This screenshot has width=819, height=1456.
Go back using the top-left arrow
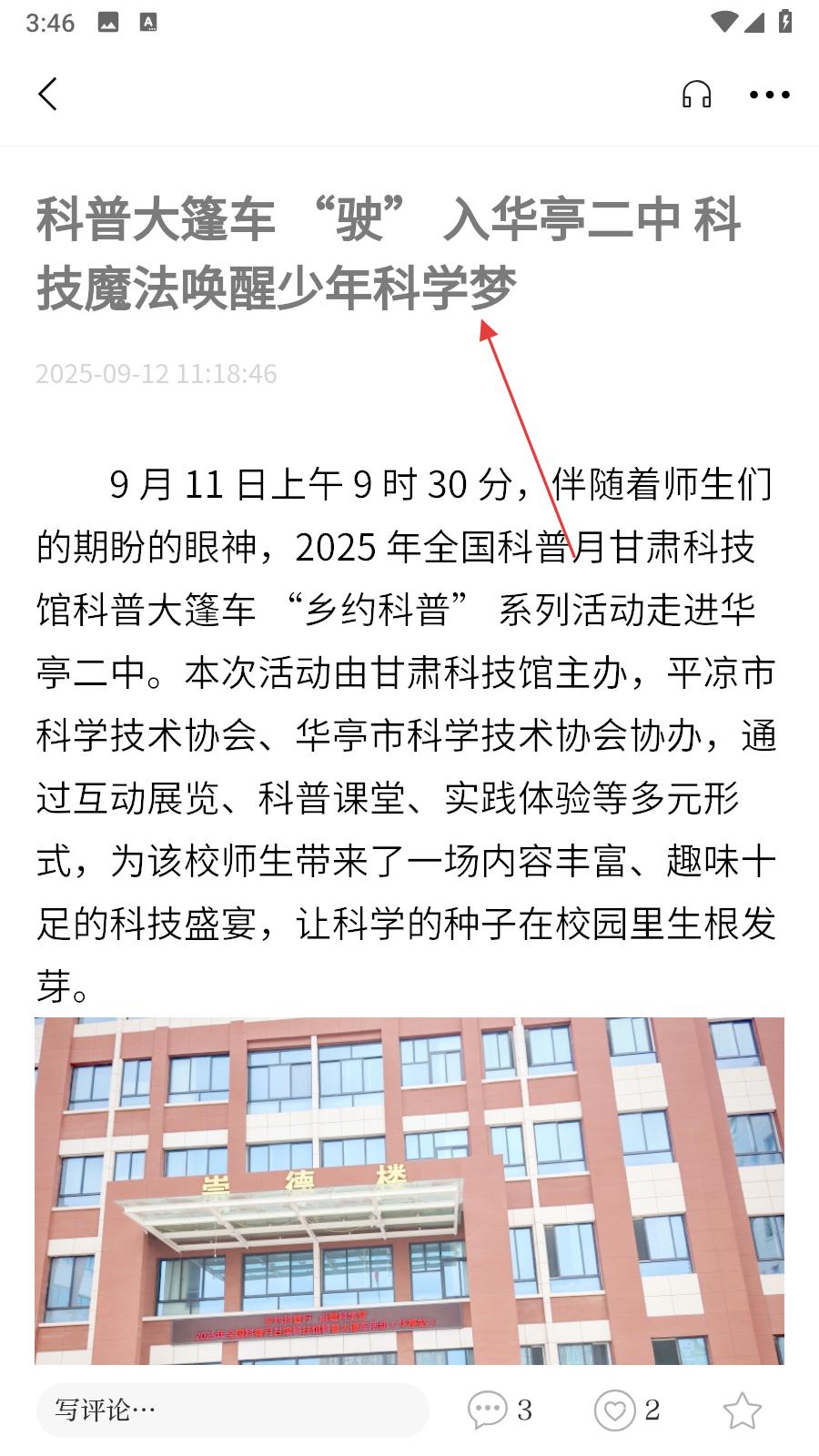tap(48, 94)
